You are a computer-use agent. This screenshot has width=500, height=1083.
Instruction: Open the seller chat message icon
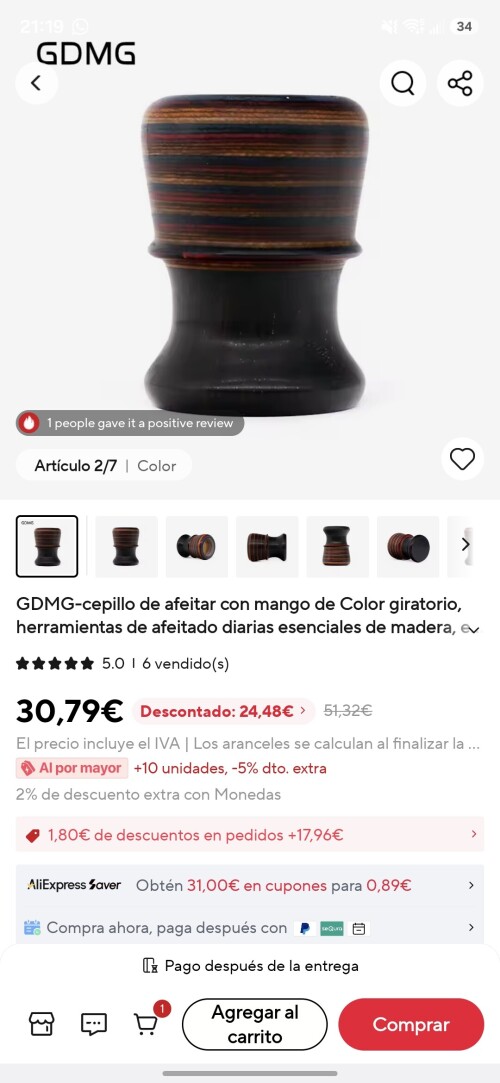pyautogui.click(x=94, y=1024)
